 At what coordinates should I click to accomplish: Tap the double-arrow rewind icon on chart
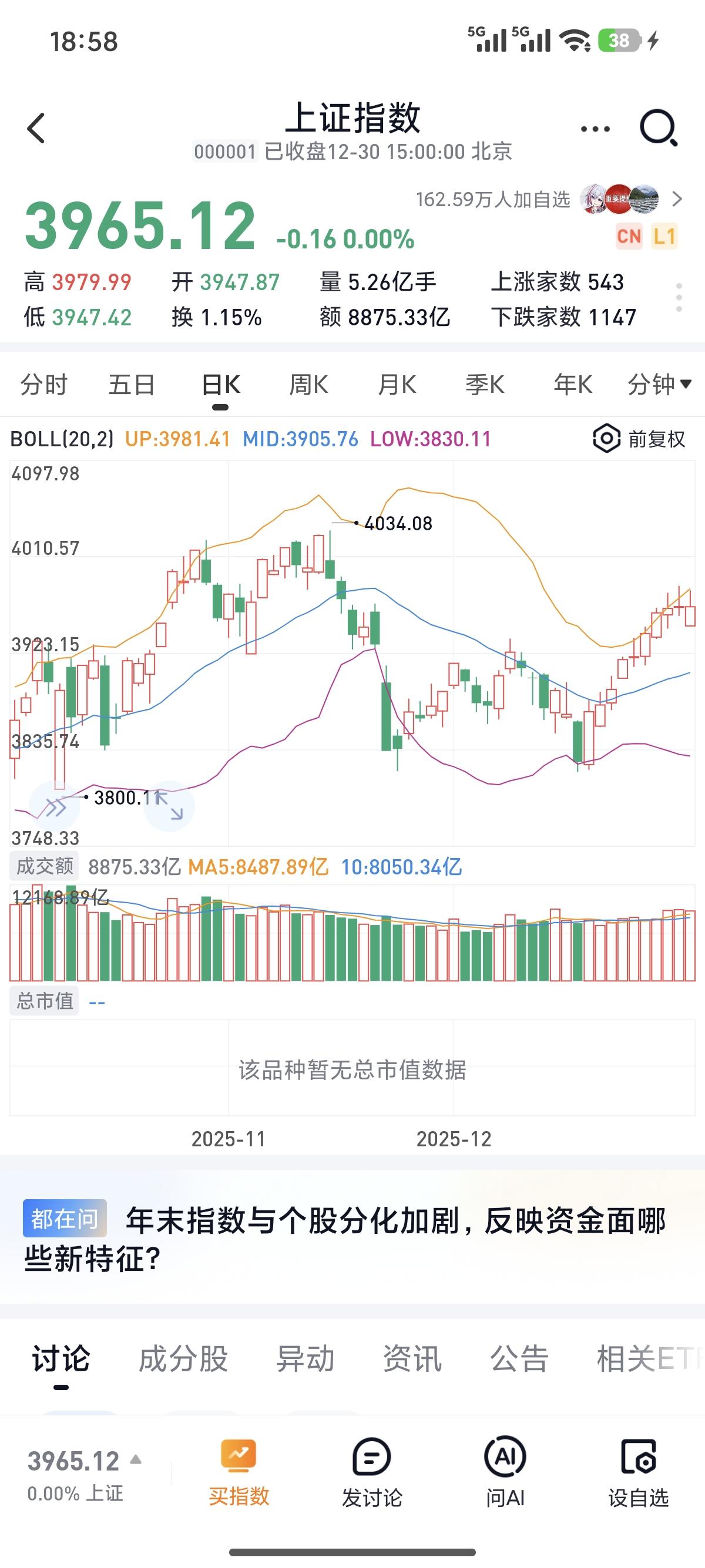(56, 805)
